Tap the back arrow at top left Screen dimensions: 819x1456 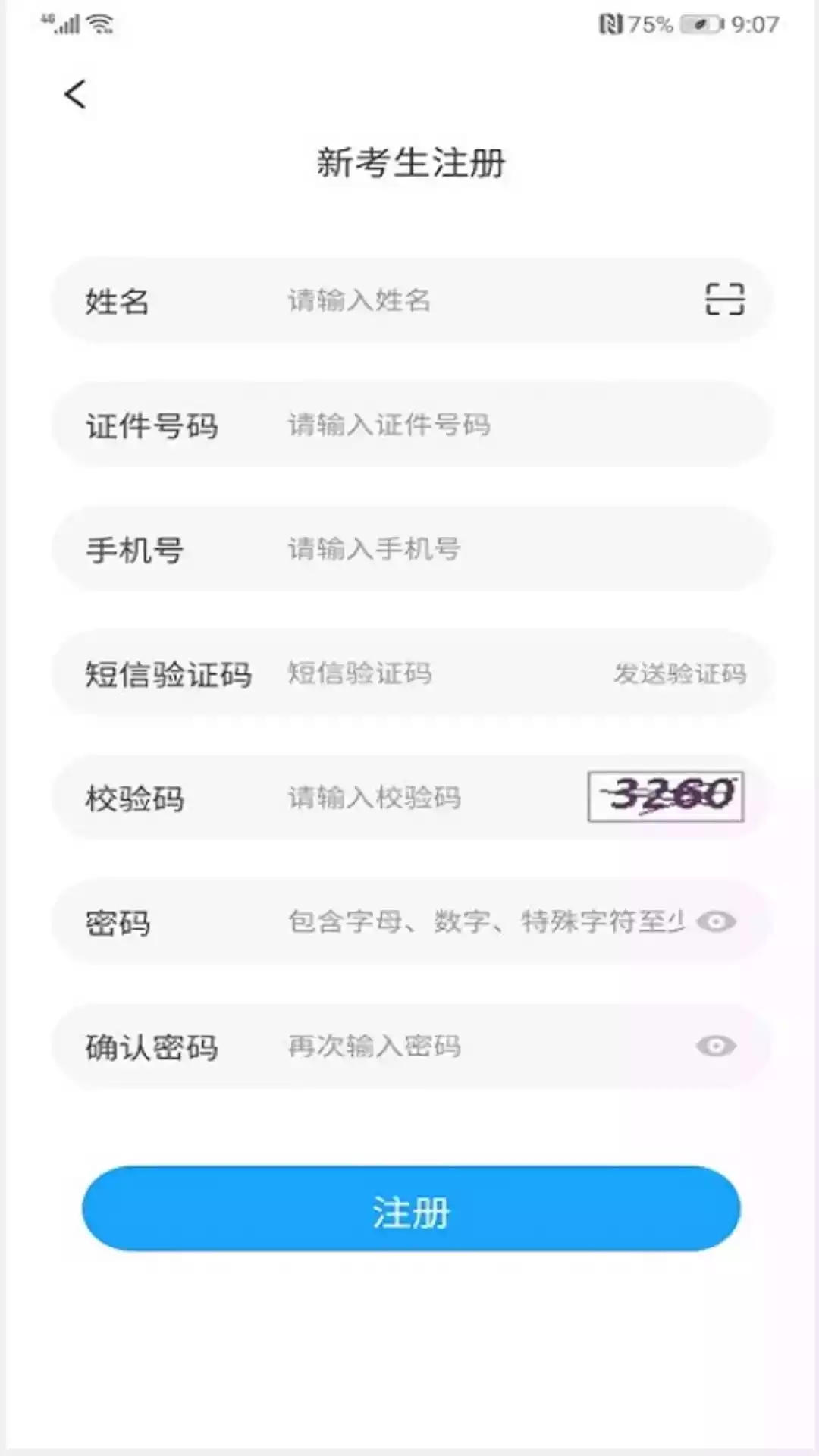(x=74, y=94)
